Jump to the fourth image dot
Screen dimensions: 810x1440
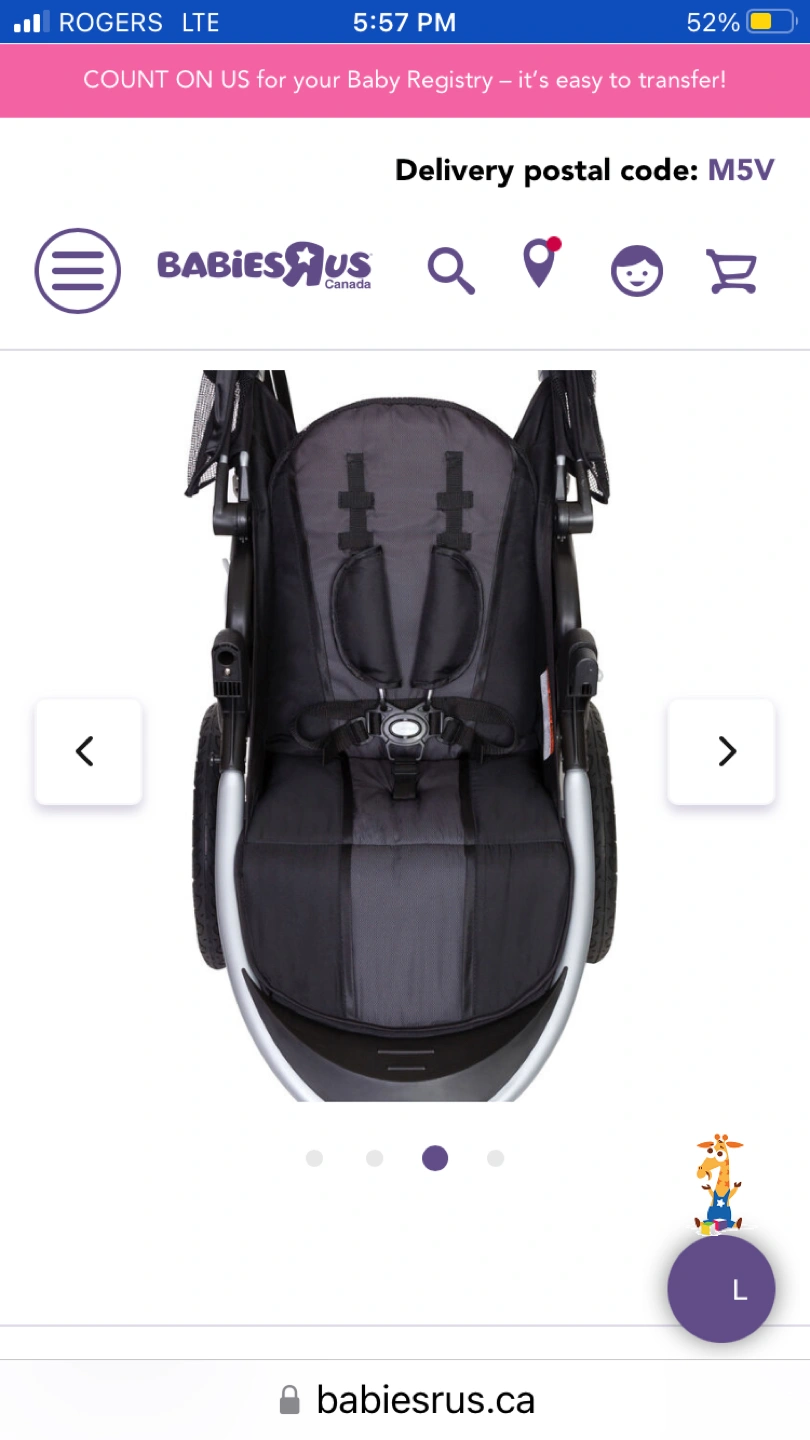[x=495, y=1158]
